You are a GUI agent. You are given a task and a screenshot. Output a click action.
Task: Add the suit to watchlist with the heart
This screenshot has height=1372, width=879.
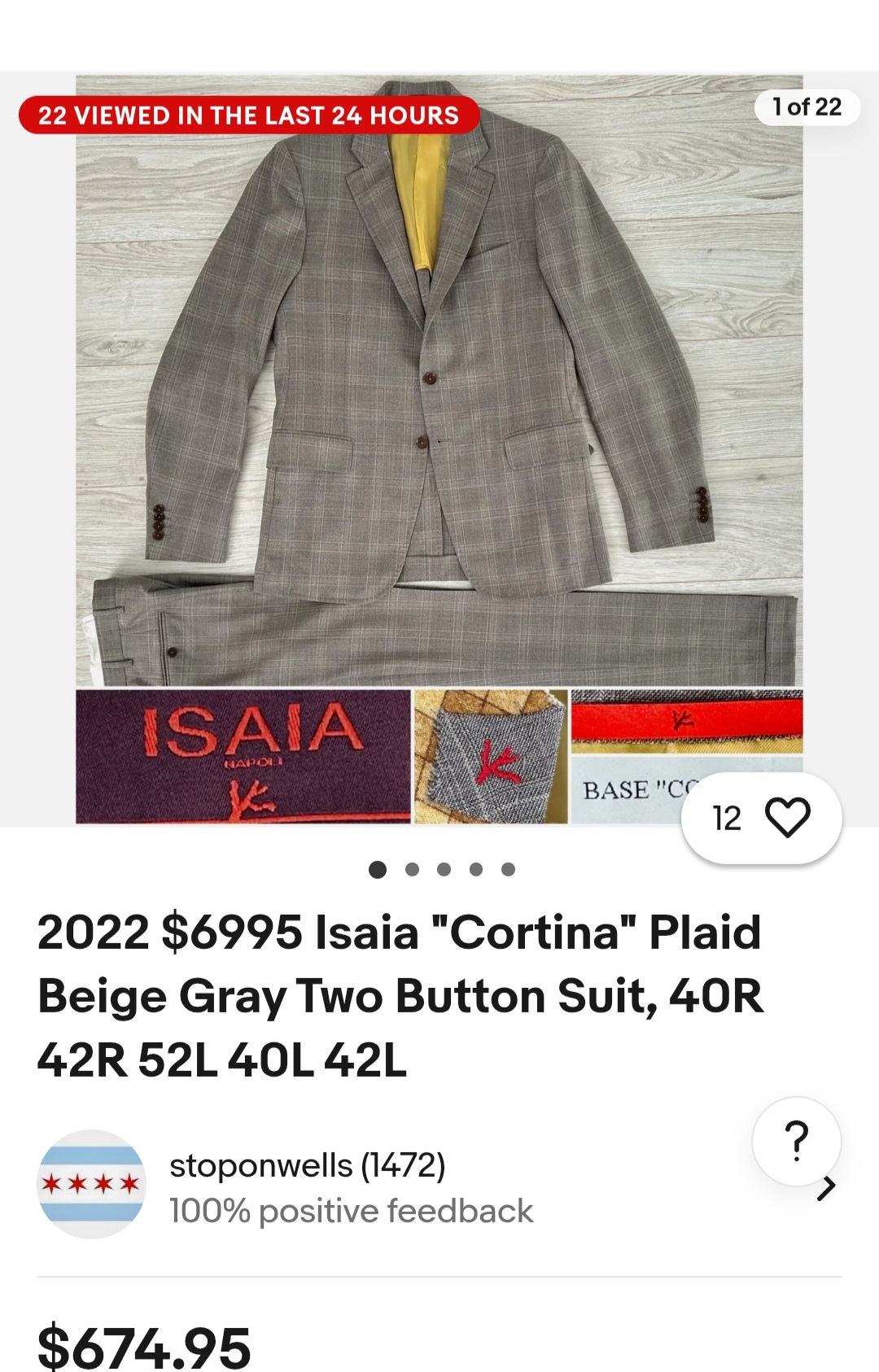click(787, 817)
